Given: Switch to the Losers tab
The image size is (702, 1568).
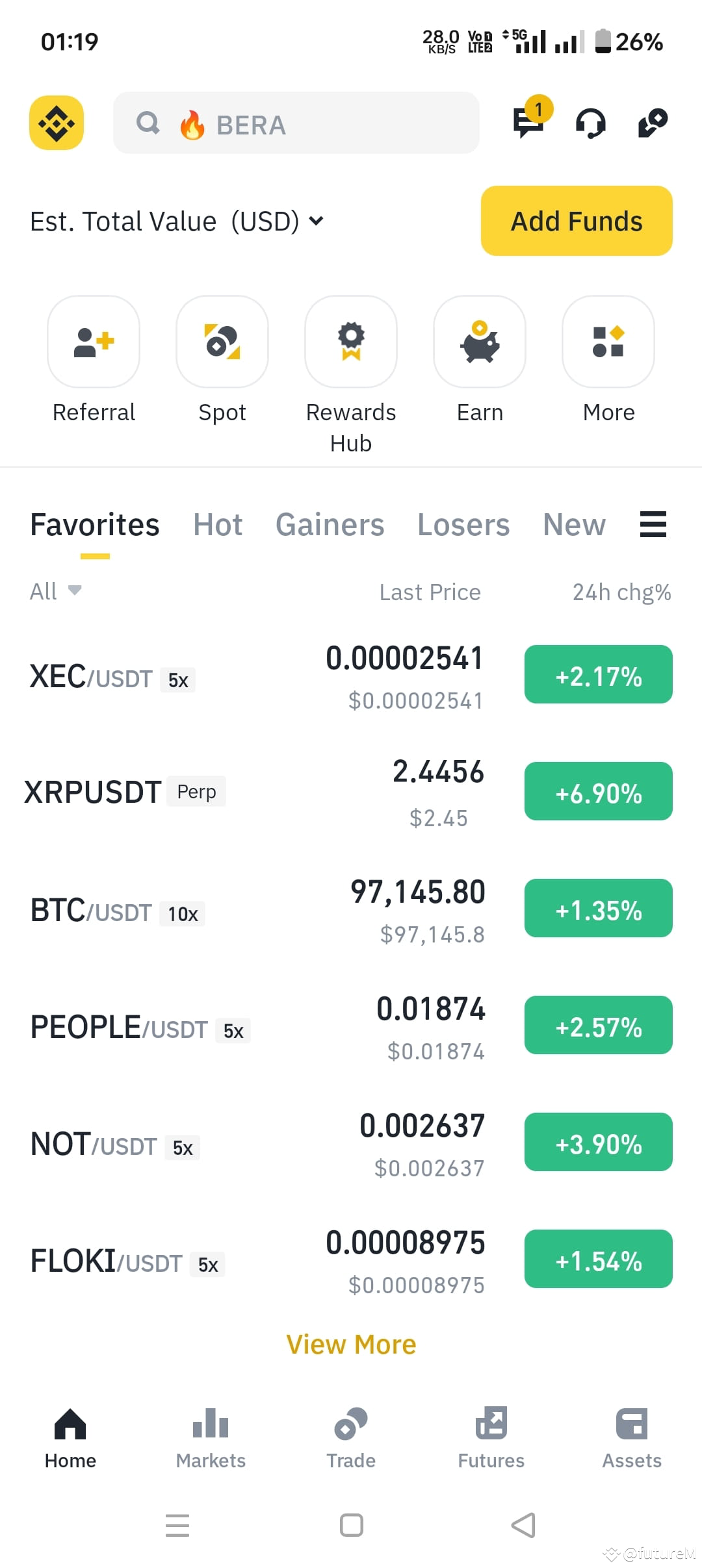Looking at the screenshot, I should point(463,525).
